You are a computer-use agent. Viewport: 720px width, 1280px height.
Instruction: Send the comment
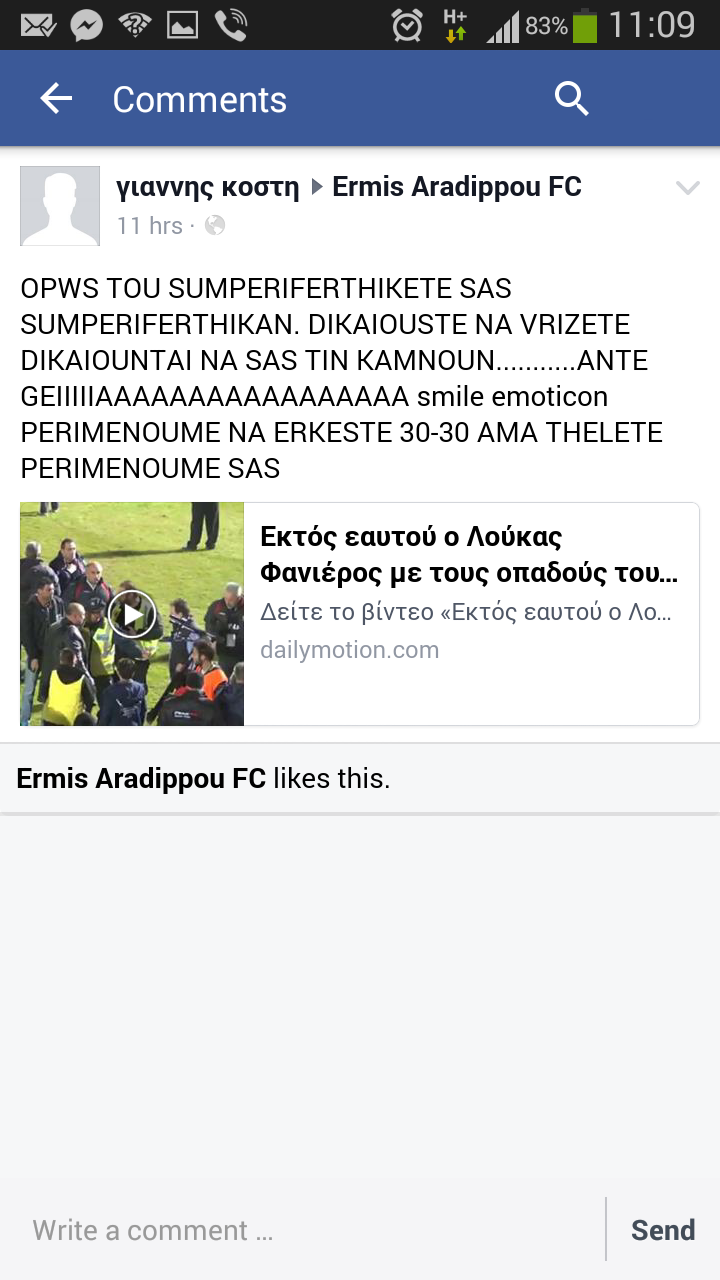pyautogui.click(x=662, y=1230)
